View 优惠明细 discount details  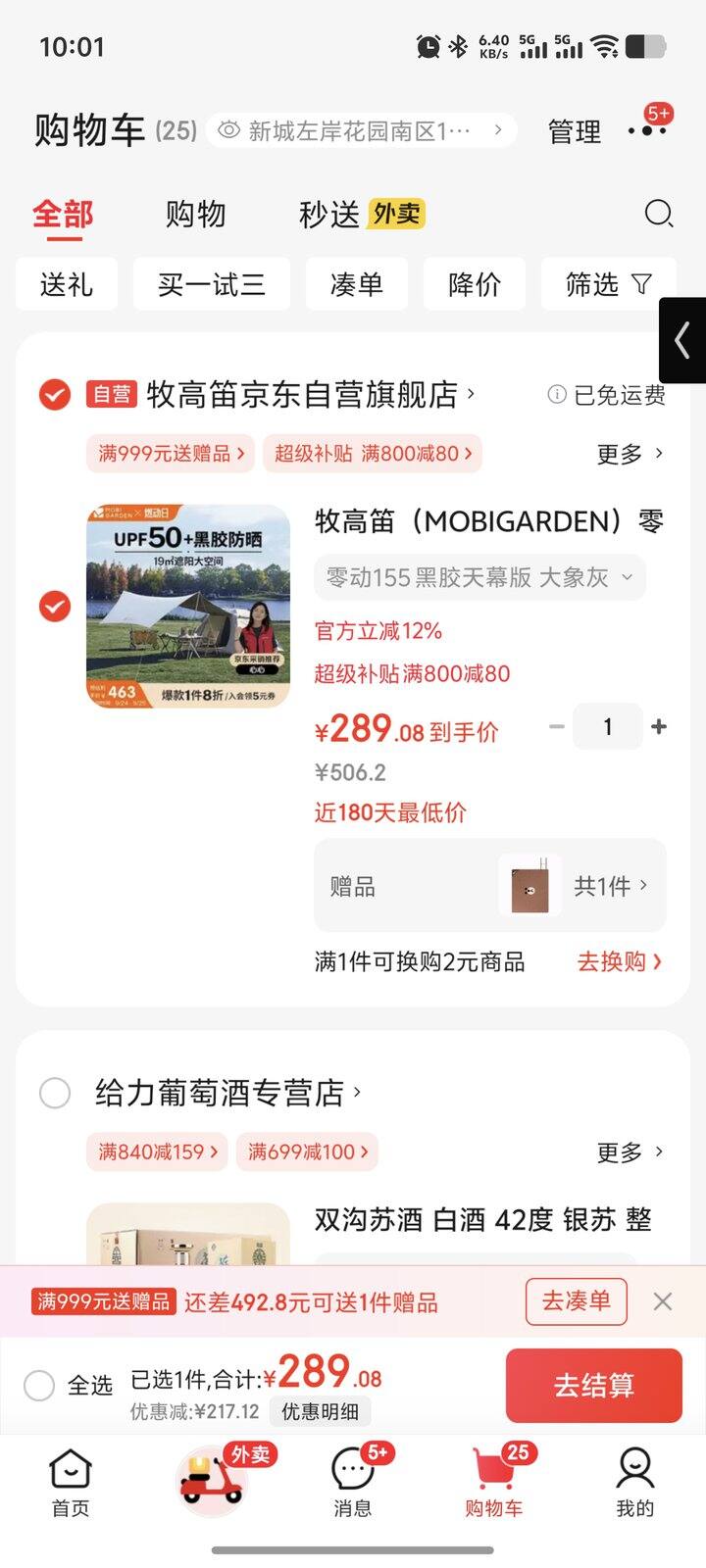coord(320,1411)
